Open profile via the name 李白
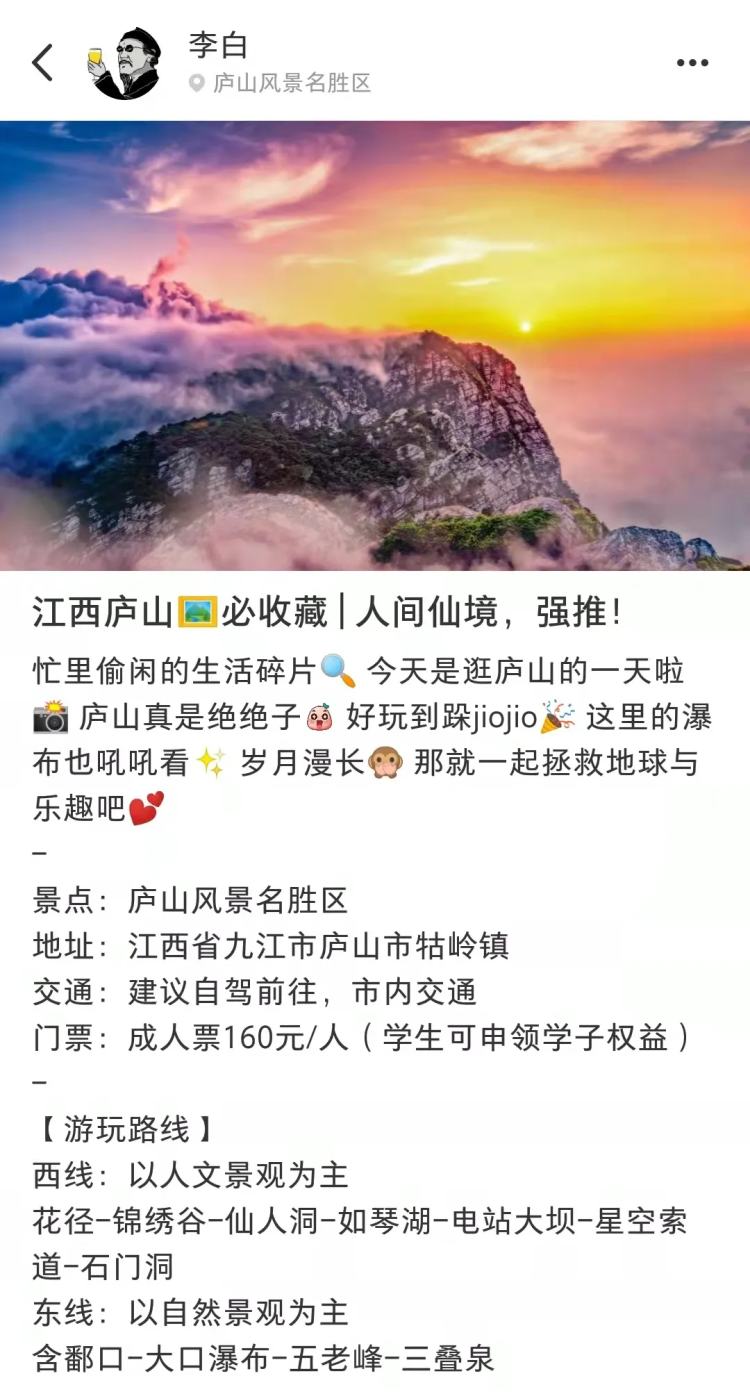750x1394 pixels. pos(217,45)
